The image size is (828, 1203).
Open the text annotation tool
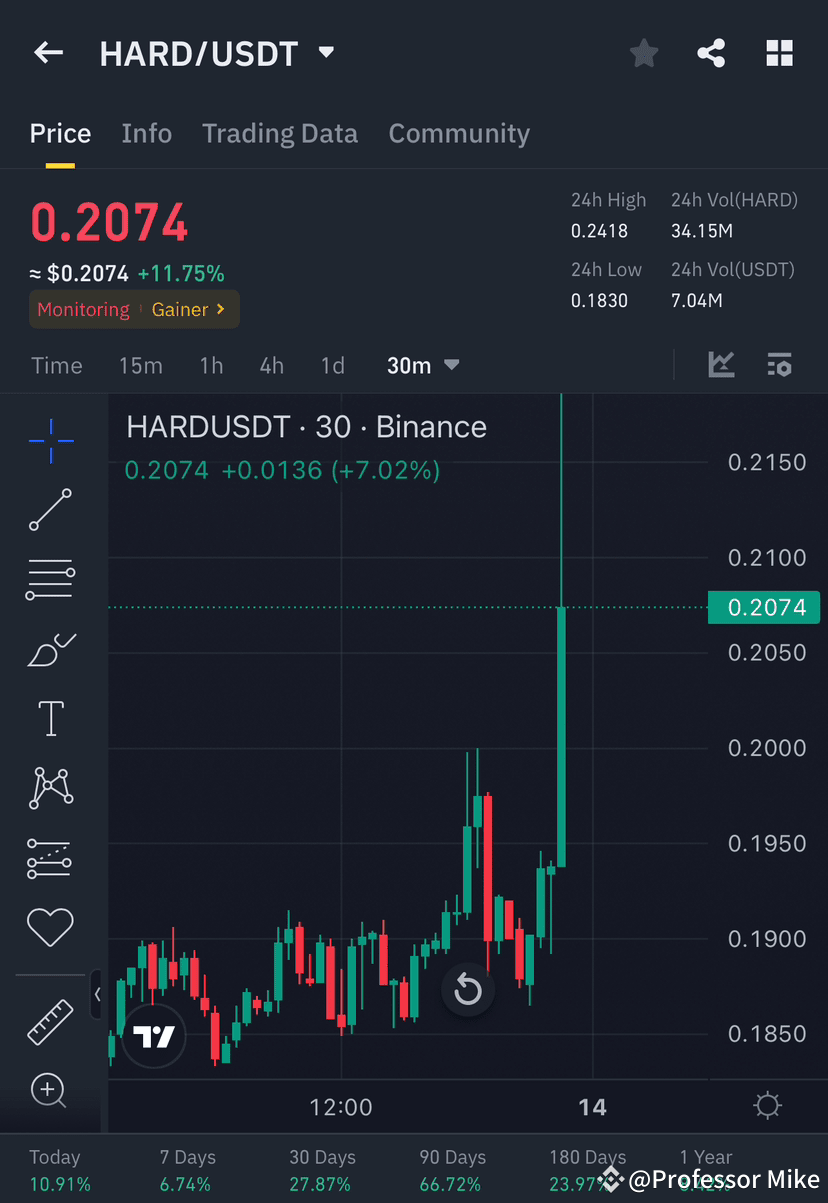(50, 718)
